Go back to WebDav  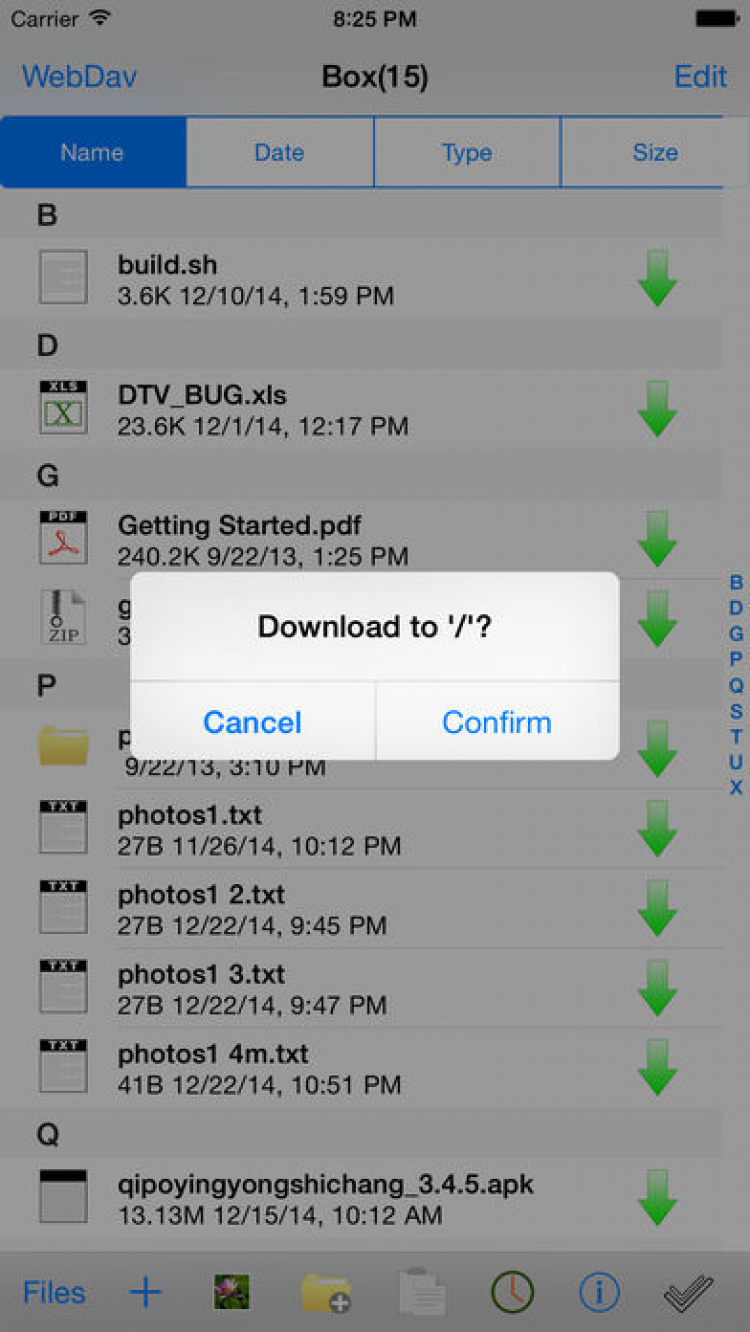click(79, 77)
